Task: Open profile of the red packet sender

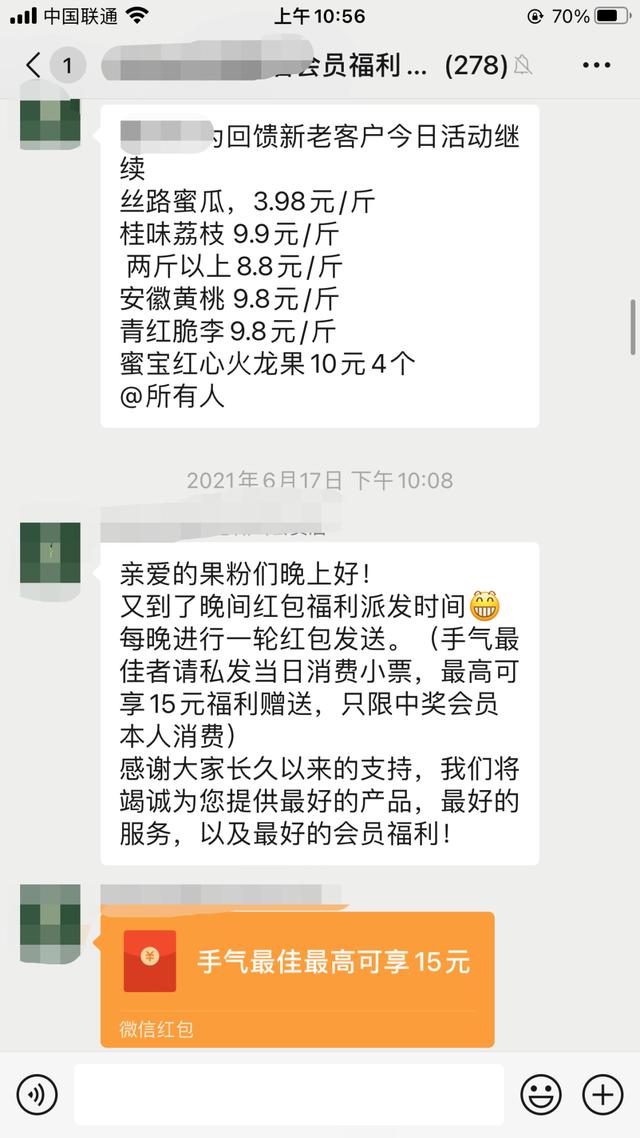Action: (x=50, y=914)
